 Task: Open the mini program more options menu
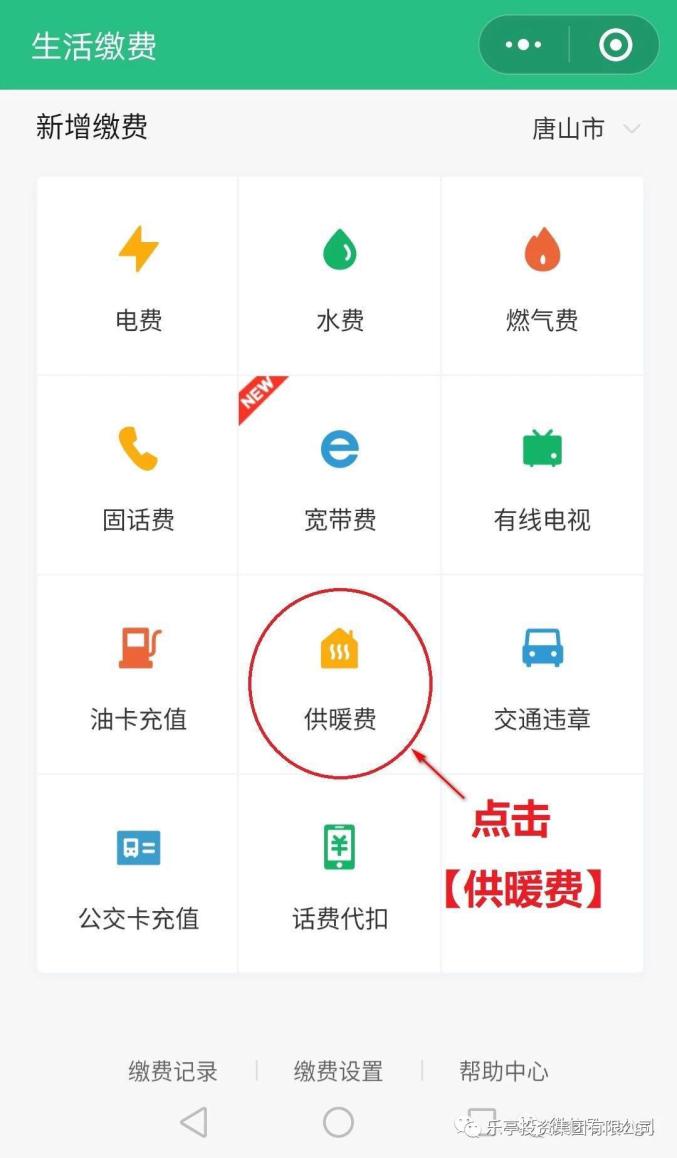tap(524, 45)
